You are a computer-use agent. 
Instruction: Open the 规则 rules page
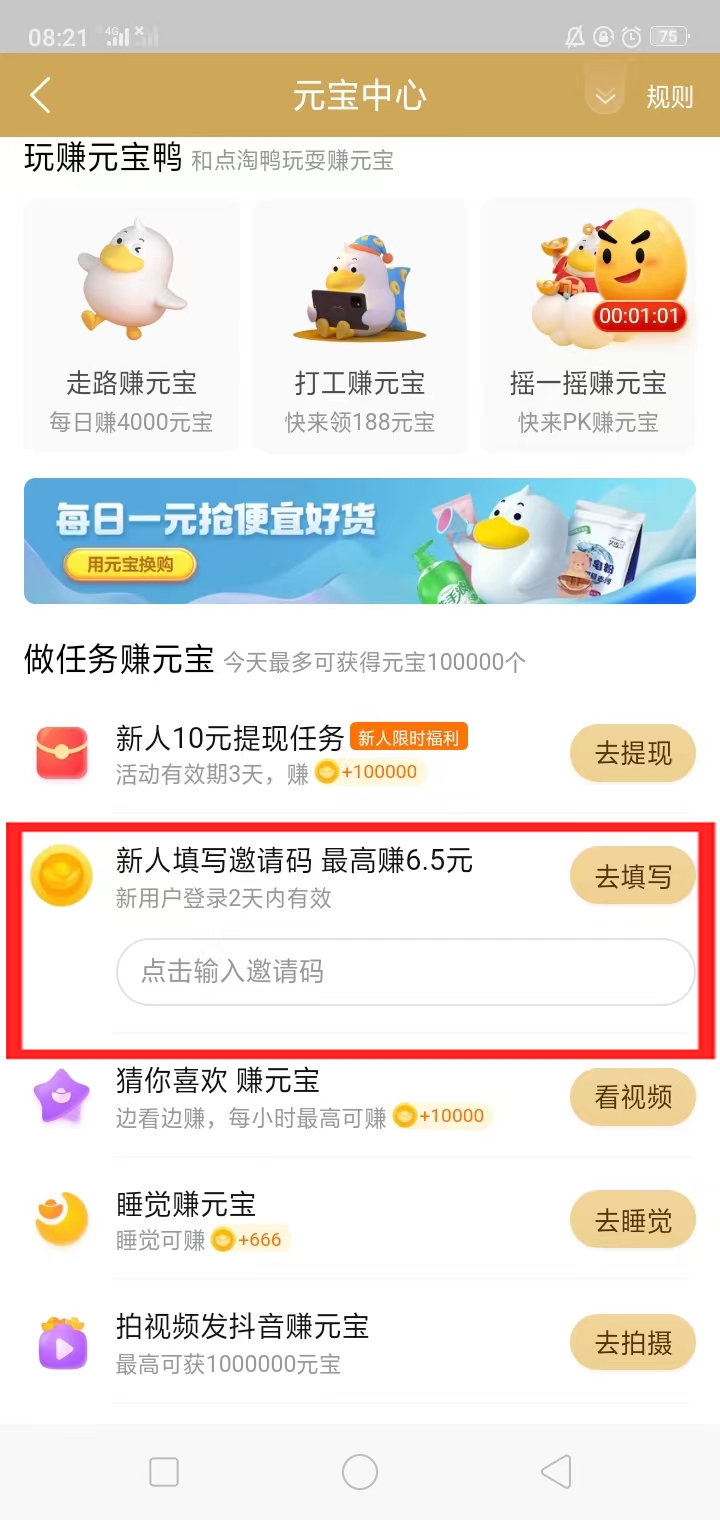669,97
